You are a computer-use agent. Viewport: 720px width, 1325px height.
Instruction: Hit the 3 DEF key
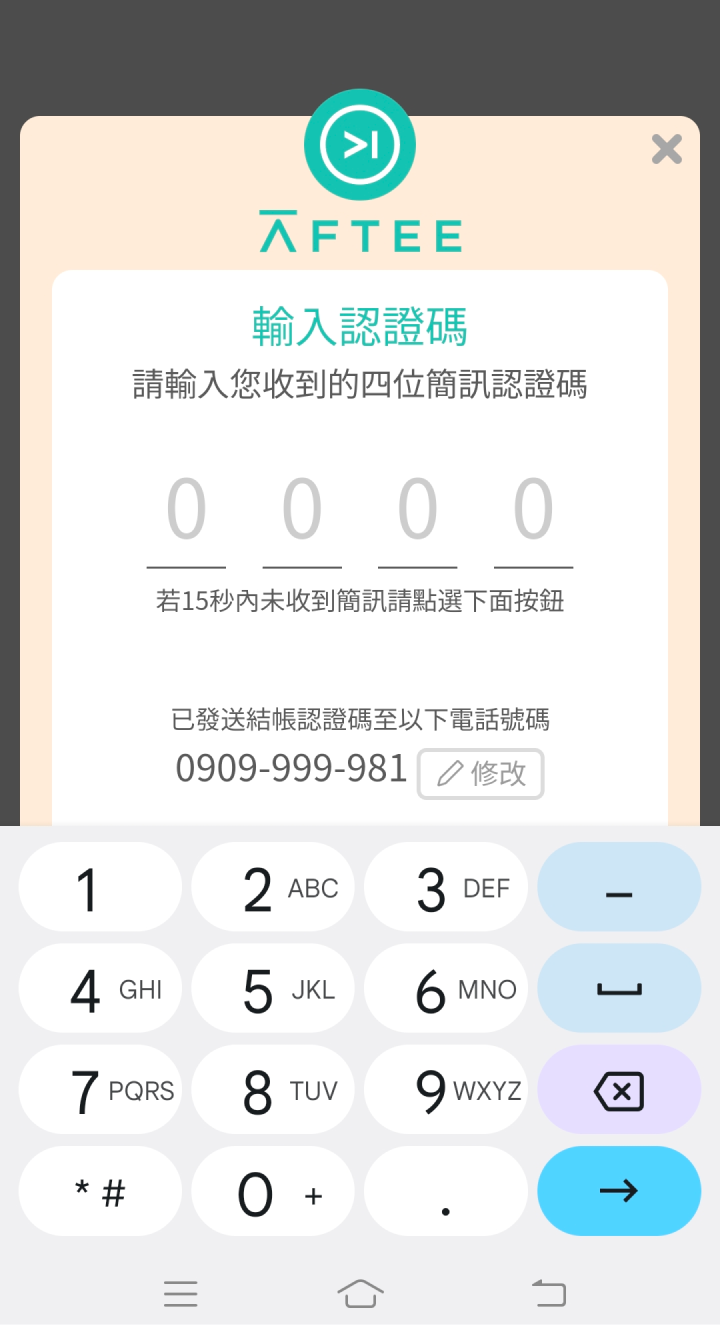(446, 888)
